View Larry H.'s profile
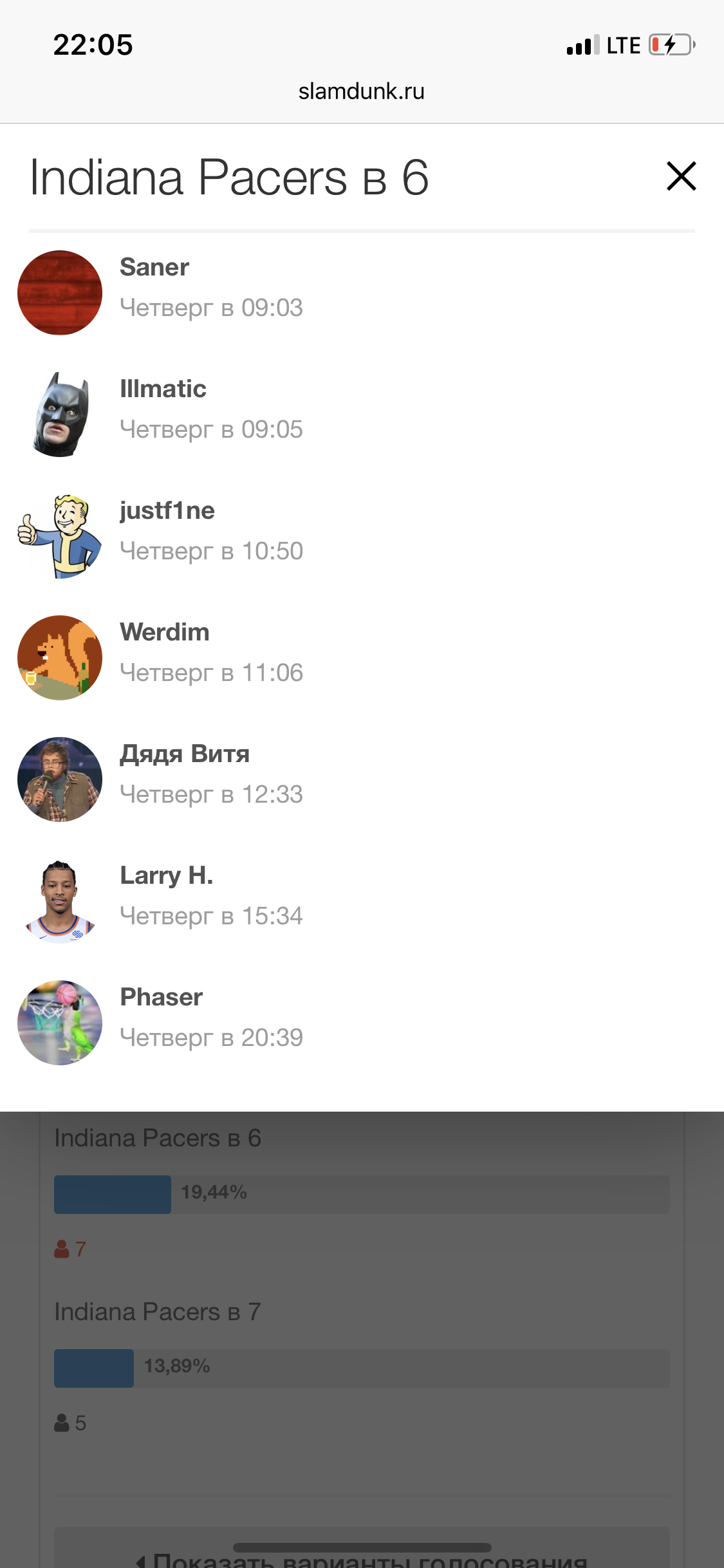The image size is (724, 1568). point(167,875)
